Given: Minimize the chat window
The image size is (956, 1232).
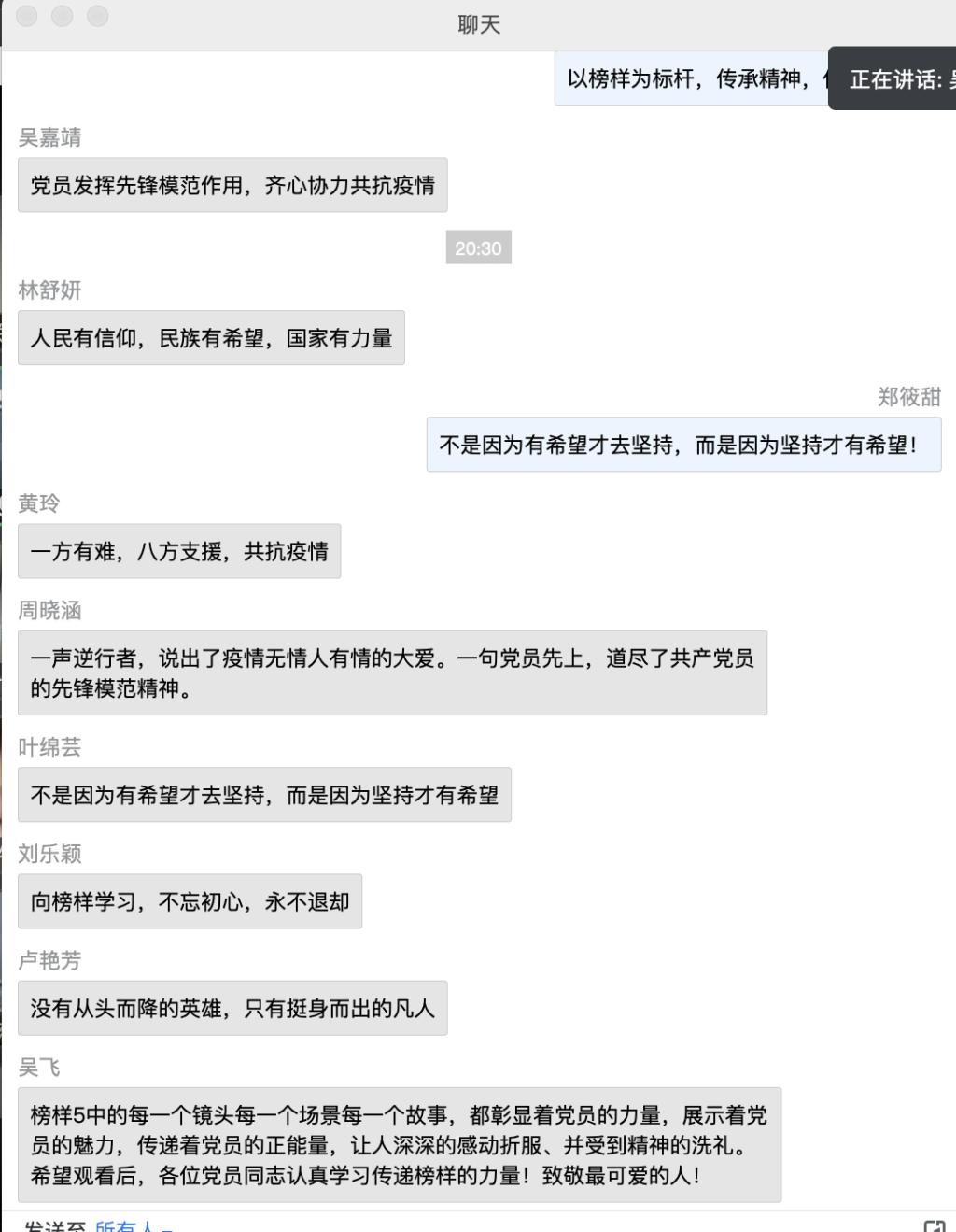Looking at the screenshot, I should click(63, 17).
